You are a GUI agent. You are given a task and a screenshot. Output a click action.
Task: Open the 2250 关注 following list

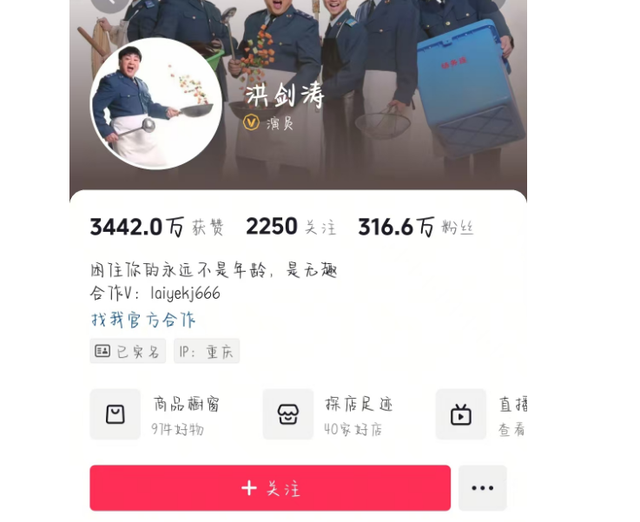pyautogui.click(x=291, y=227)
